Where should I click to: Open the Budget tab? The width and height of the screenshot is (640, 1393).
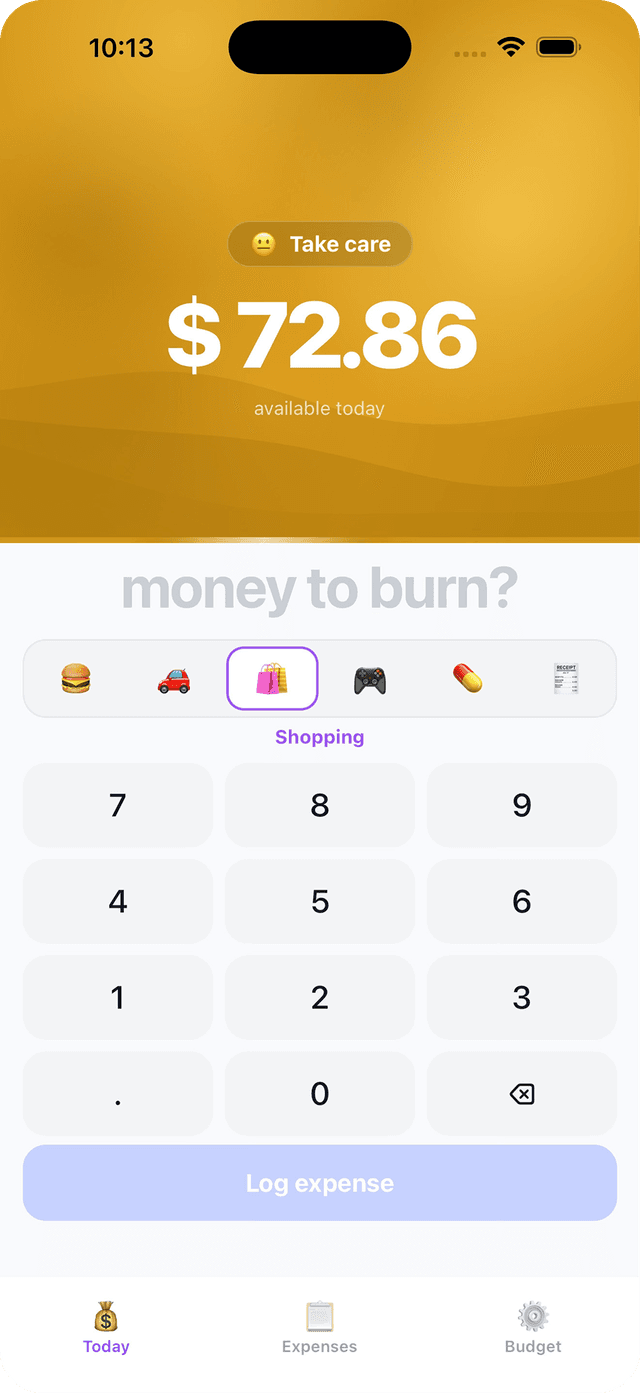coord(533,1328)
